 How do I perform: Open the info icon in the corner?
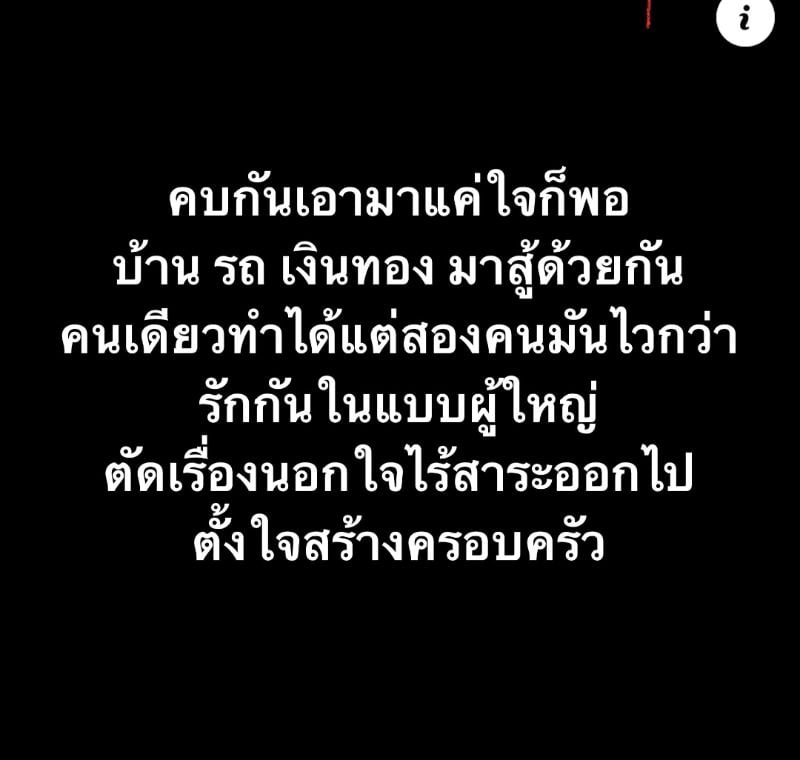(x=746, y=20)
